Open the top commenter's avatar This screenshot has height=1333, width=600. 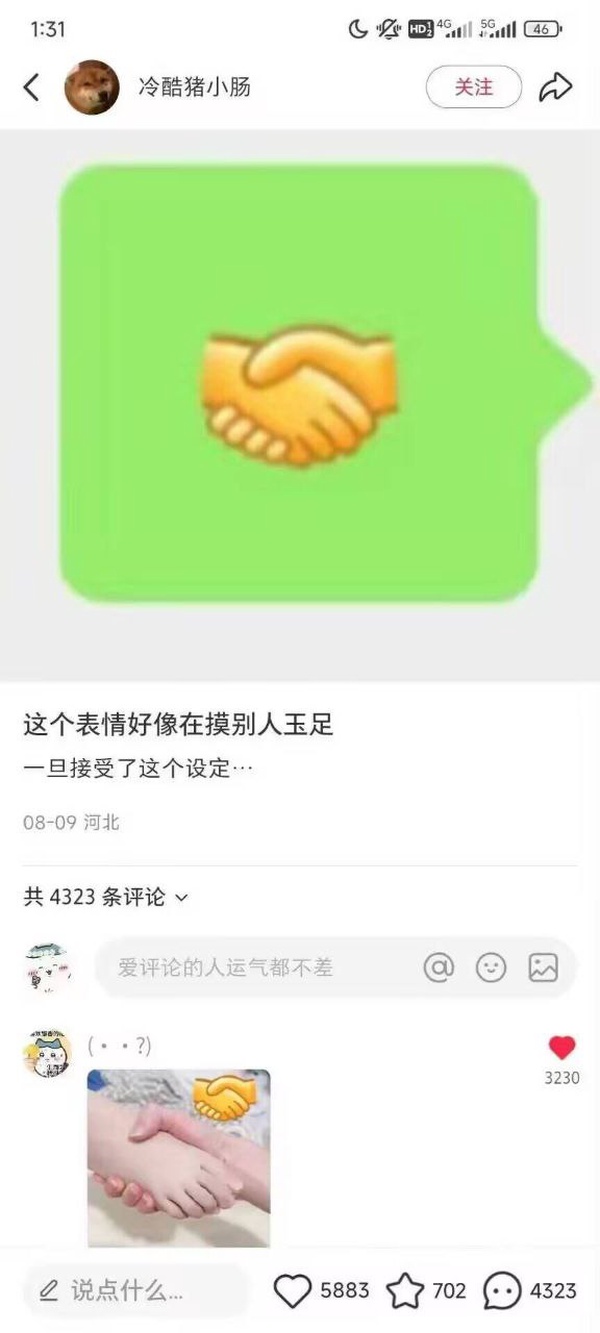(47, 1053)
